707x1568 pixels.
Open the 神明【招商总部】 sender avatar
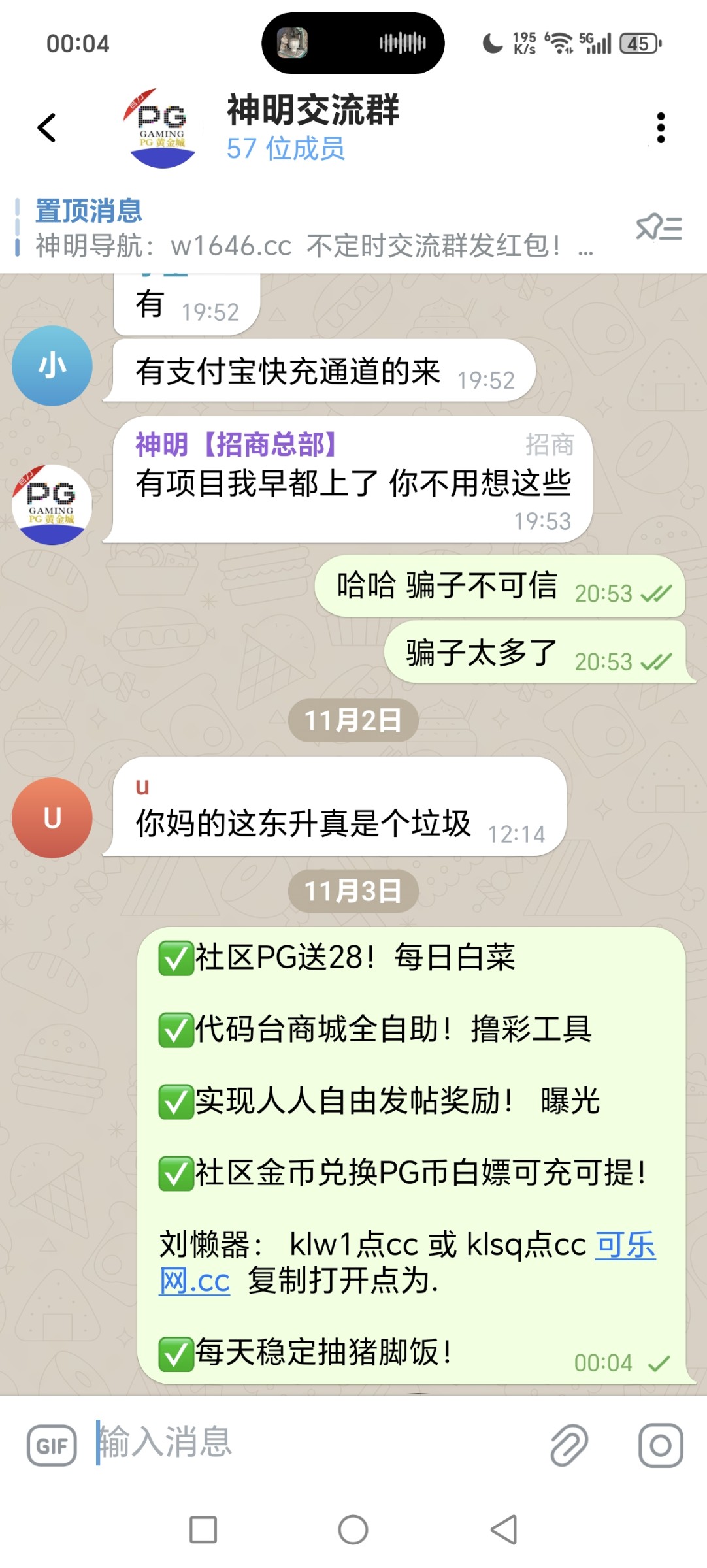pyautogui.click(x=52, y=504)
